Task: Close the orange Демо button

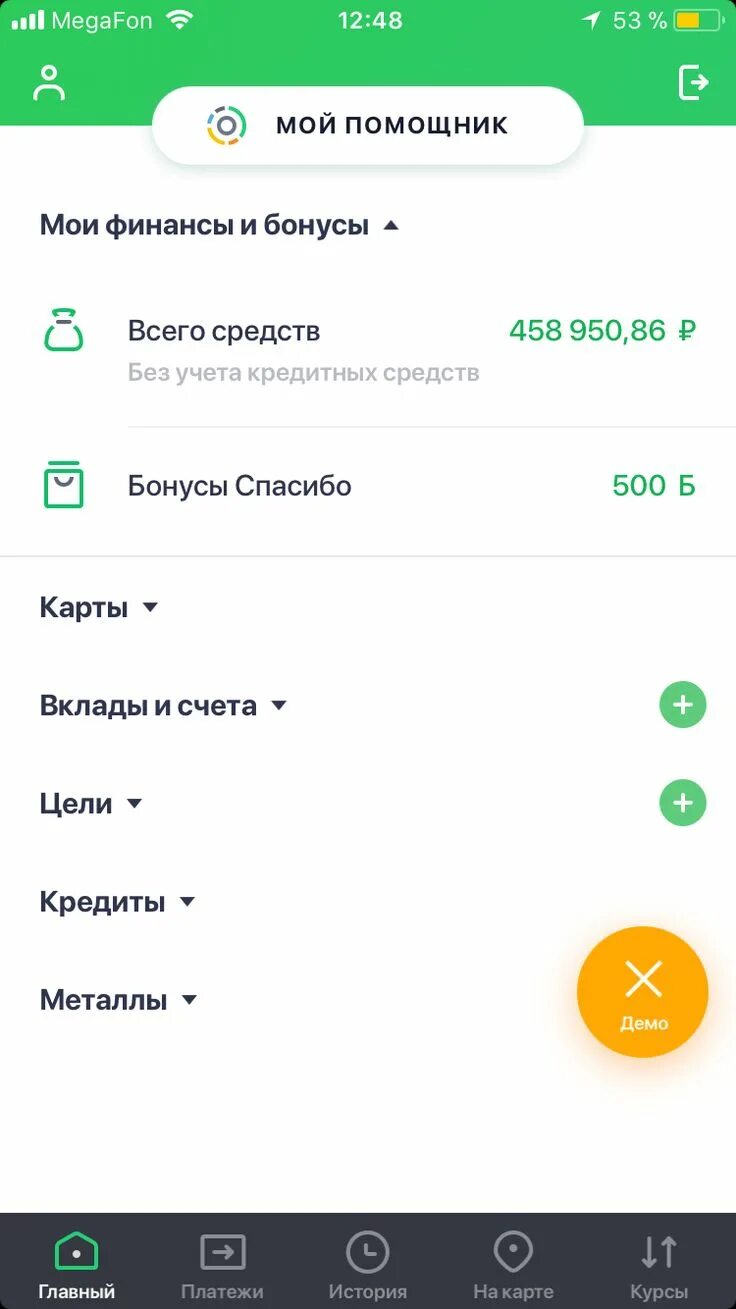Action: pos(643,992)
